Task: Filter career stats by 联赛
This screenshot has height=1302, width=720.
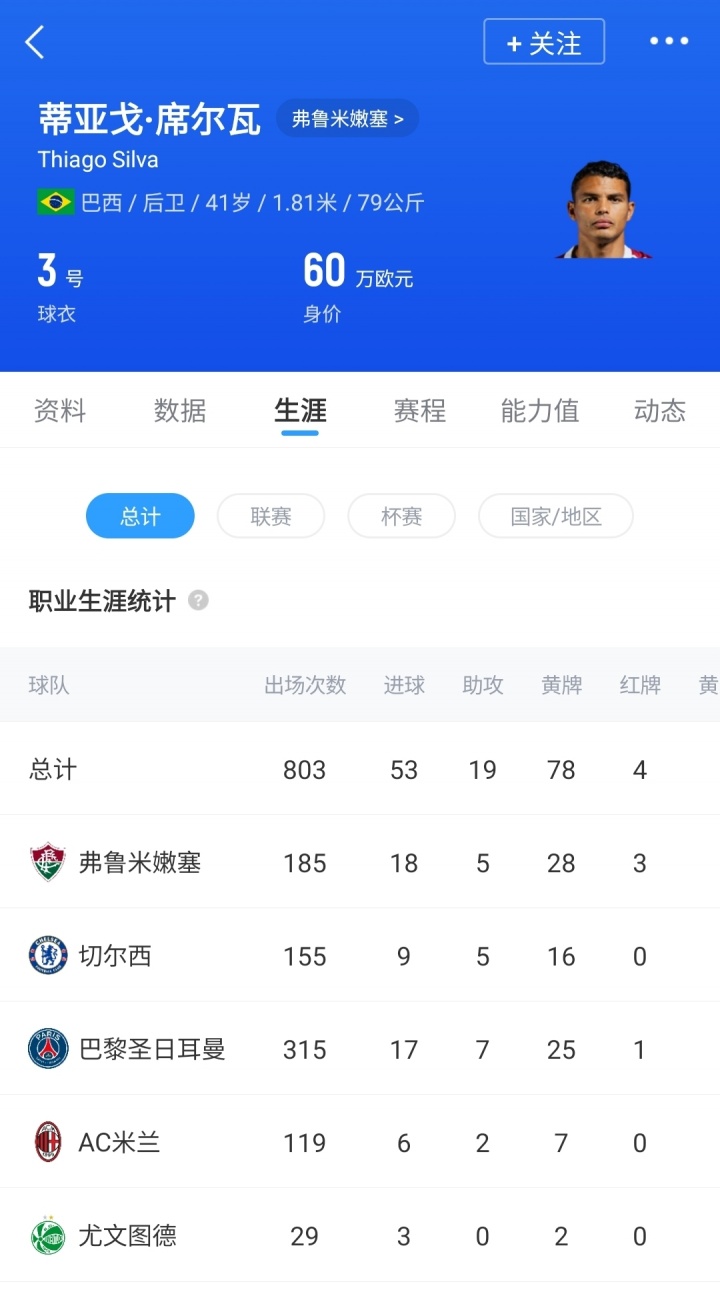Action: [x=271, y=516]
